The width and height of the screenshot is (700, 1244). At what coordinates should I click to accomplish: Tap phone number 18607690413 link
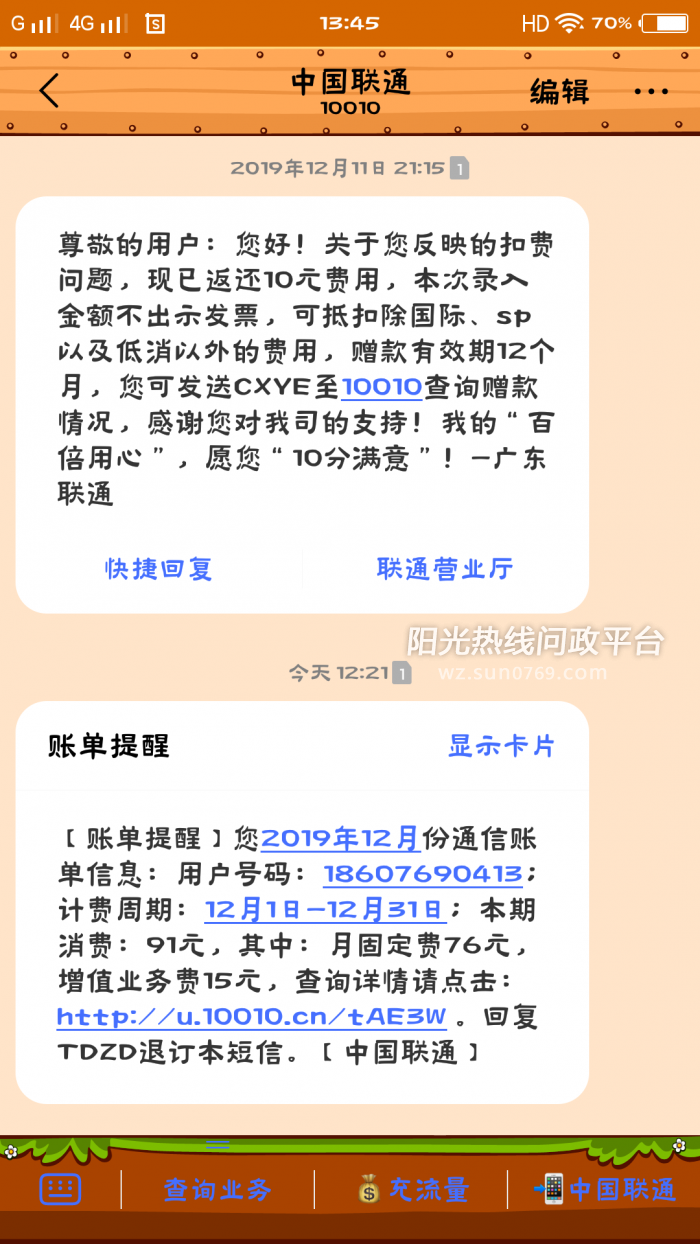tap(423, 874)
